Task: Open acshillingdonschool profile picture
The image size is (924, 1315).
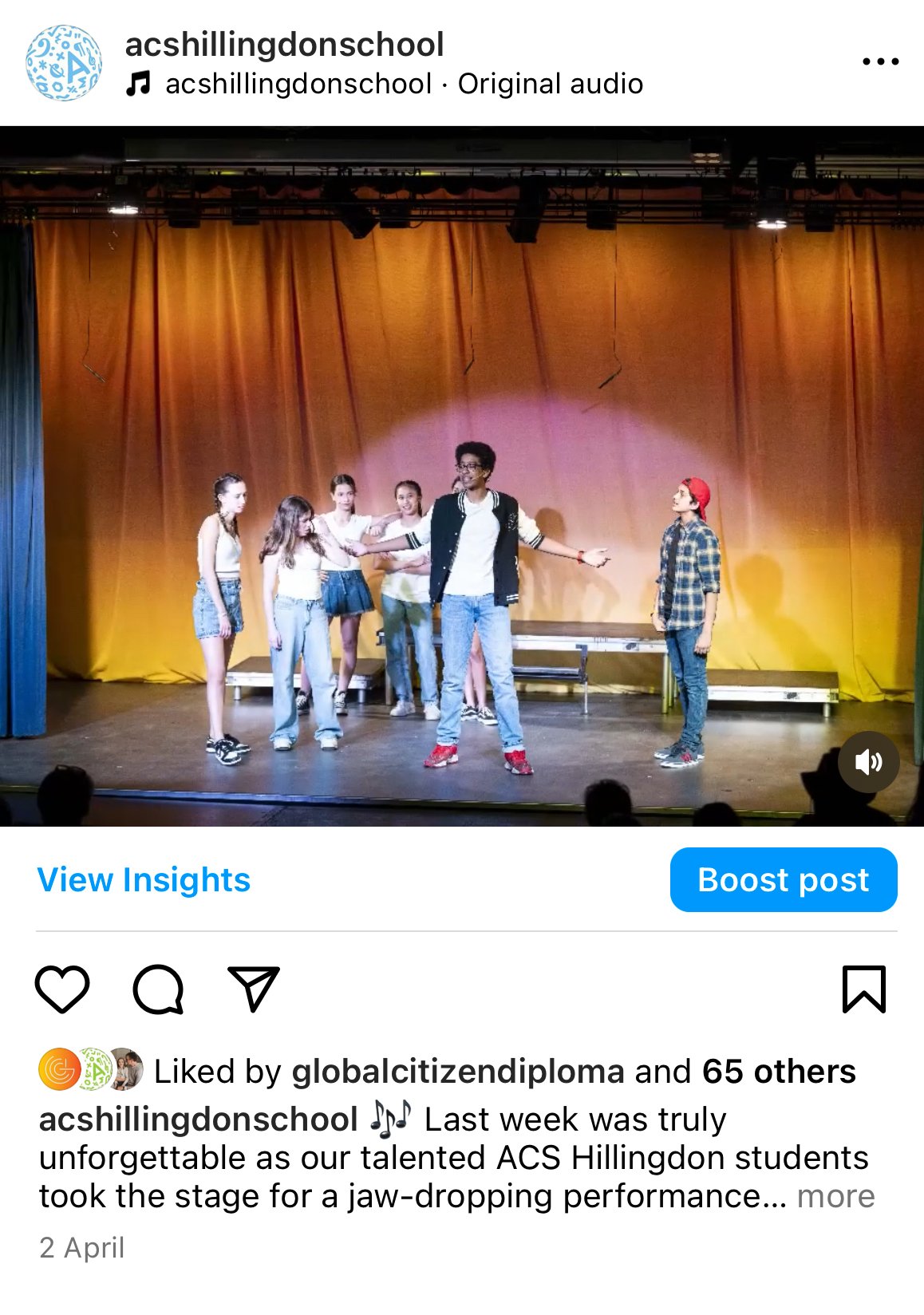Action: 64,63
